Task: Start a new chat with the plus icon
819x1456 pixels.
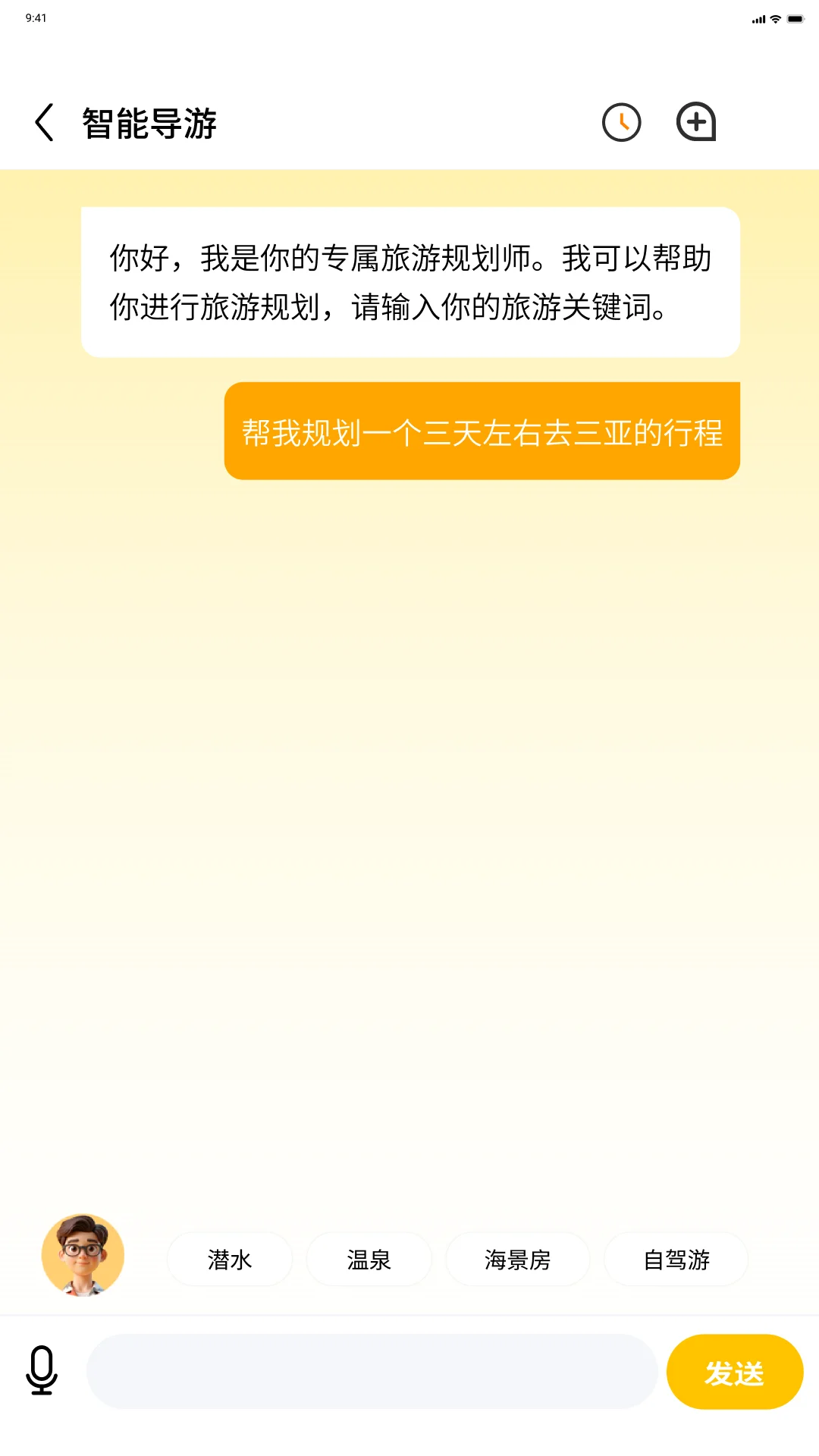Action: (x=695, y=121)
